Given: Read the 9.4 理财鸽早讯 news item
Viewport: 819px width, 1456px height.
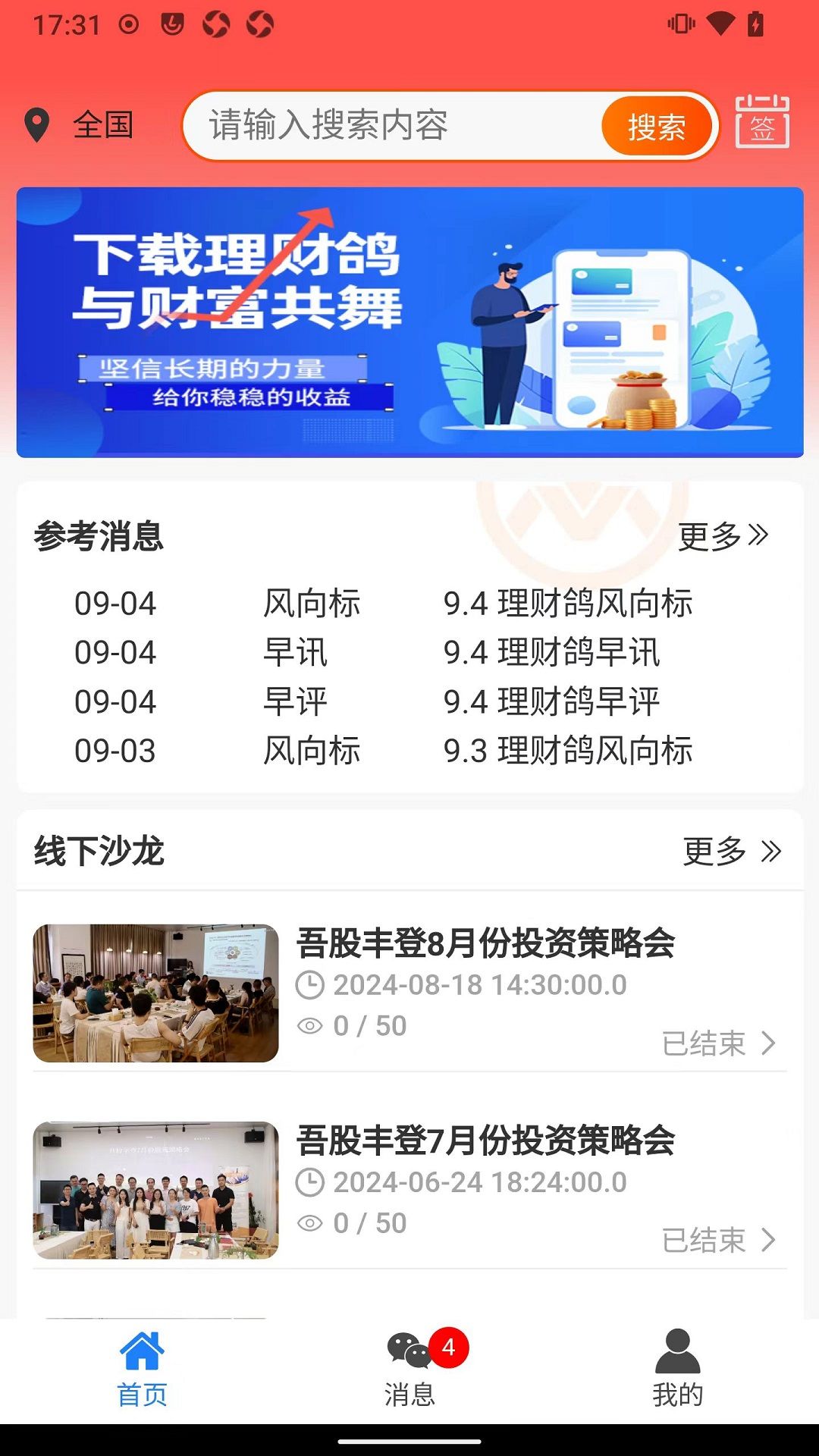Looking at the screenshot, I should tap(551, 652).
